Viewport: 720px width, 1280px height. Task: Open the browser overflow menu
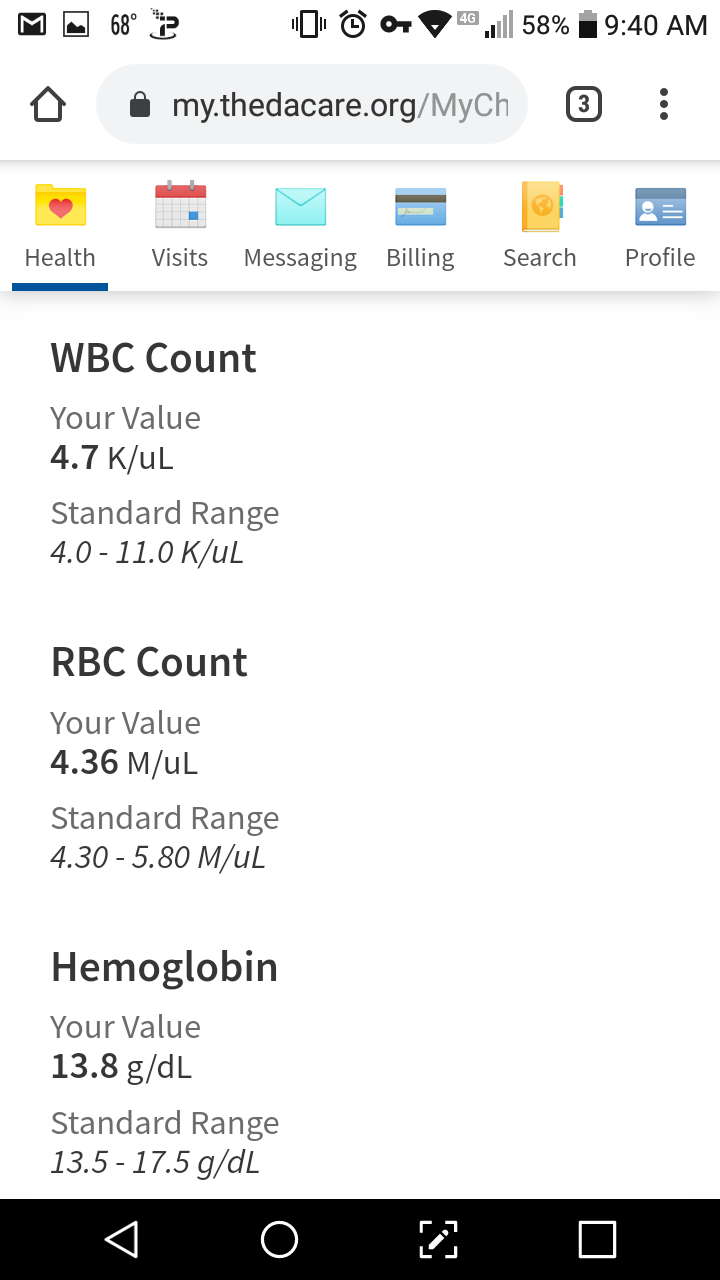click(664, 104)
